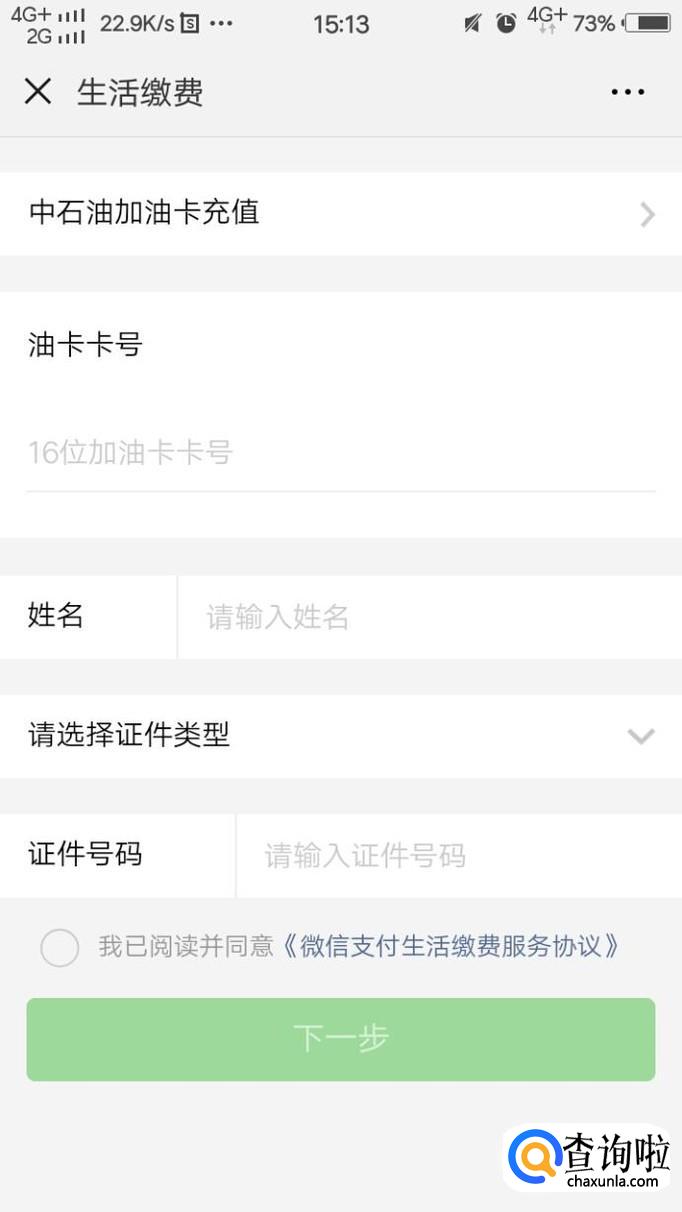Screen dimensions: 682x1212
Task: Check the 我已阅读并同意 agreement circle
Action: [x=60, y=947]
